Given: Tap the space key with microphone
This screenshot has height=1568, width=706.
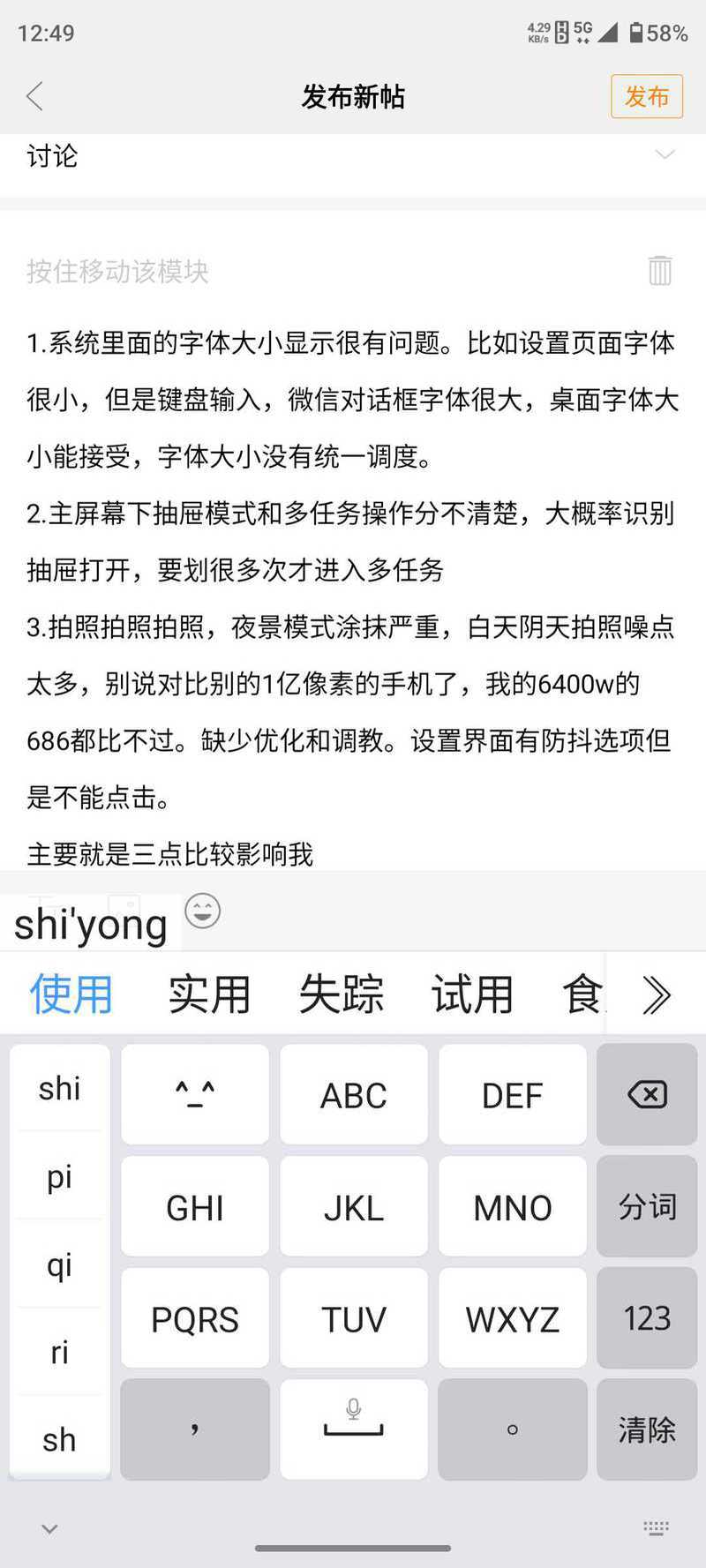Looking at the screenshot, I should pyautogui.click(x=353, y=1429).
